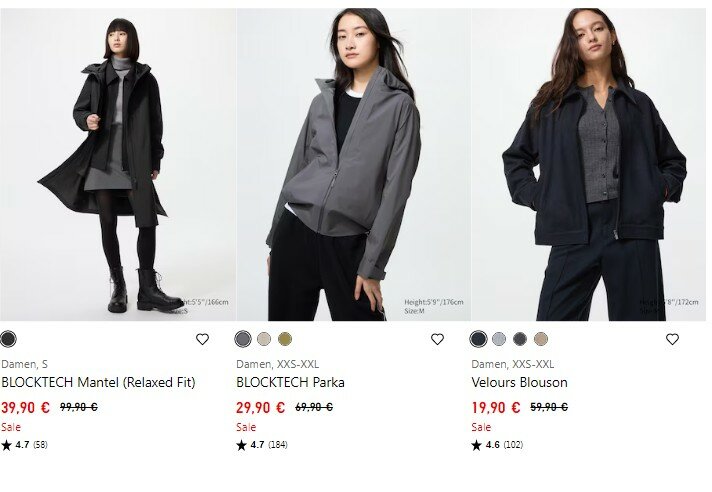
Task: Add BLOCKTECH Mantel to wishlist
Action: 202,339
